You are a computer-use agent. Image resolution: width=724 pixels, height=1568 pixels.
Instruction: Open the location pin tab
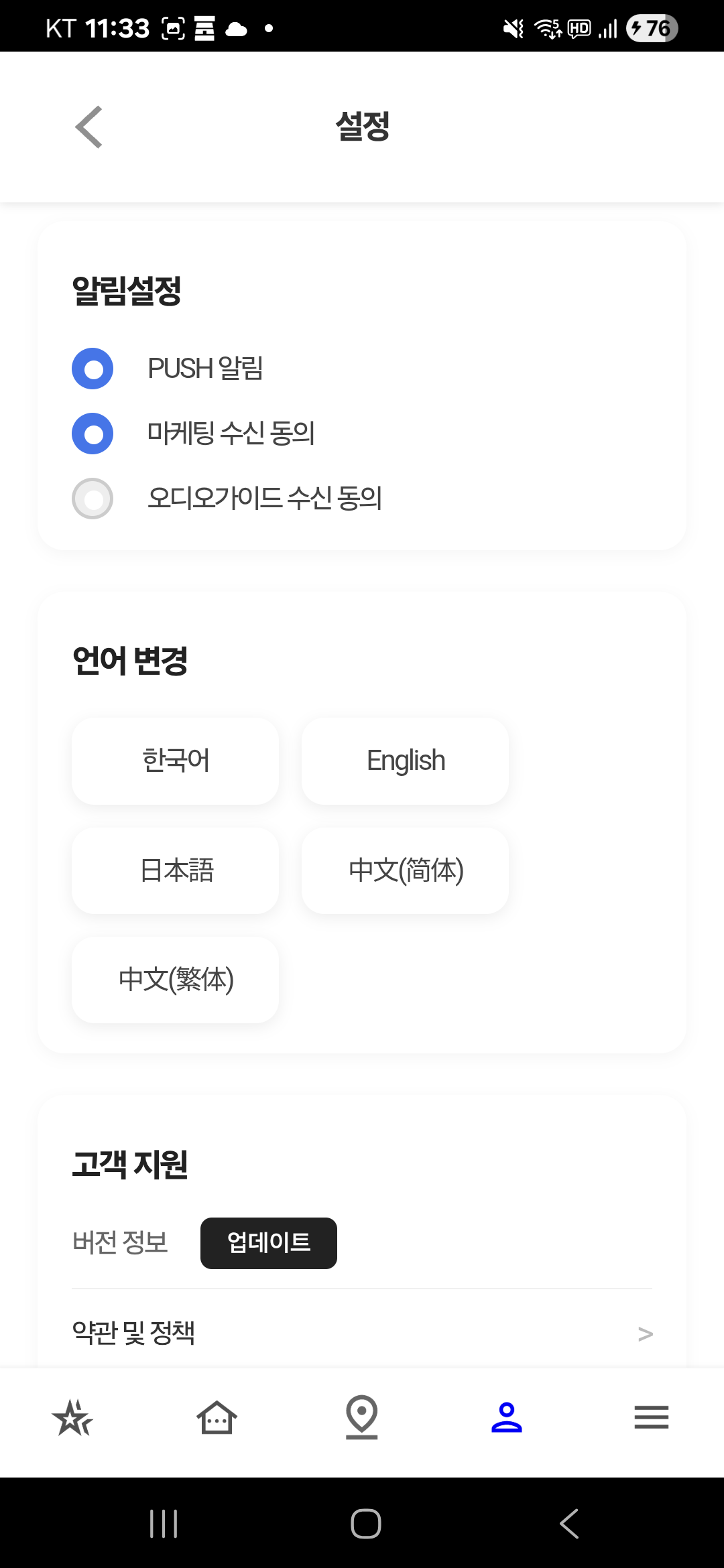click(x=362, y=1417)
